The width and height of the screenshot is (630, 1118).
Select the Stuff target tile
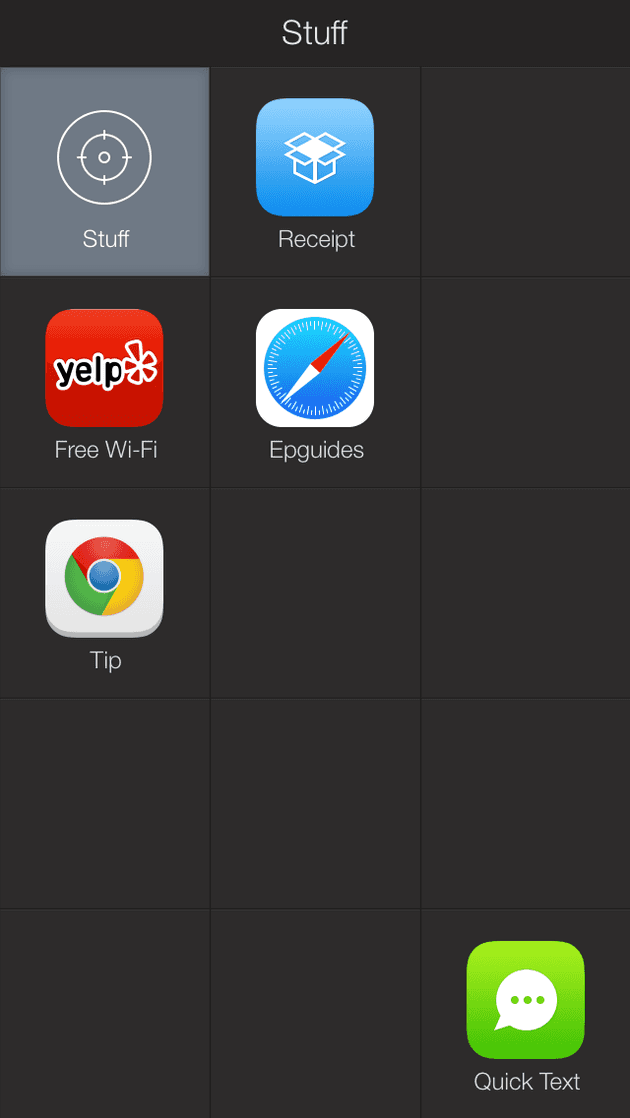click(105, 172)
